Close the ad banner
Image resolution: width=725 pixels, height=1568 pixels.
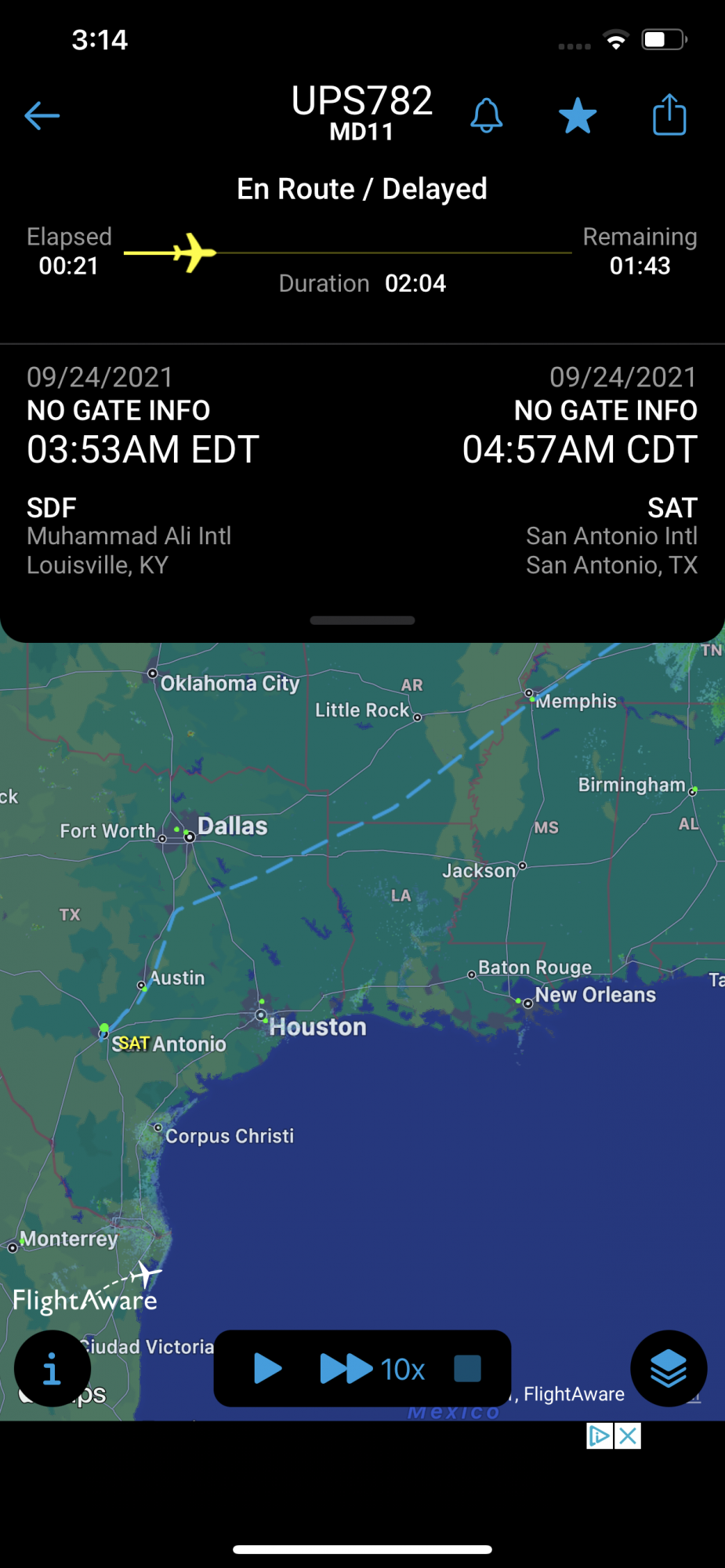click(628, 1436)
